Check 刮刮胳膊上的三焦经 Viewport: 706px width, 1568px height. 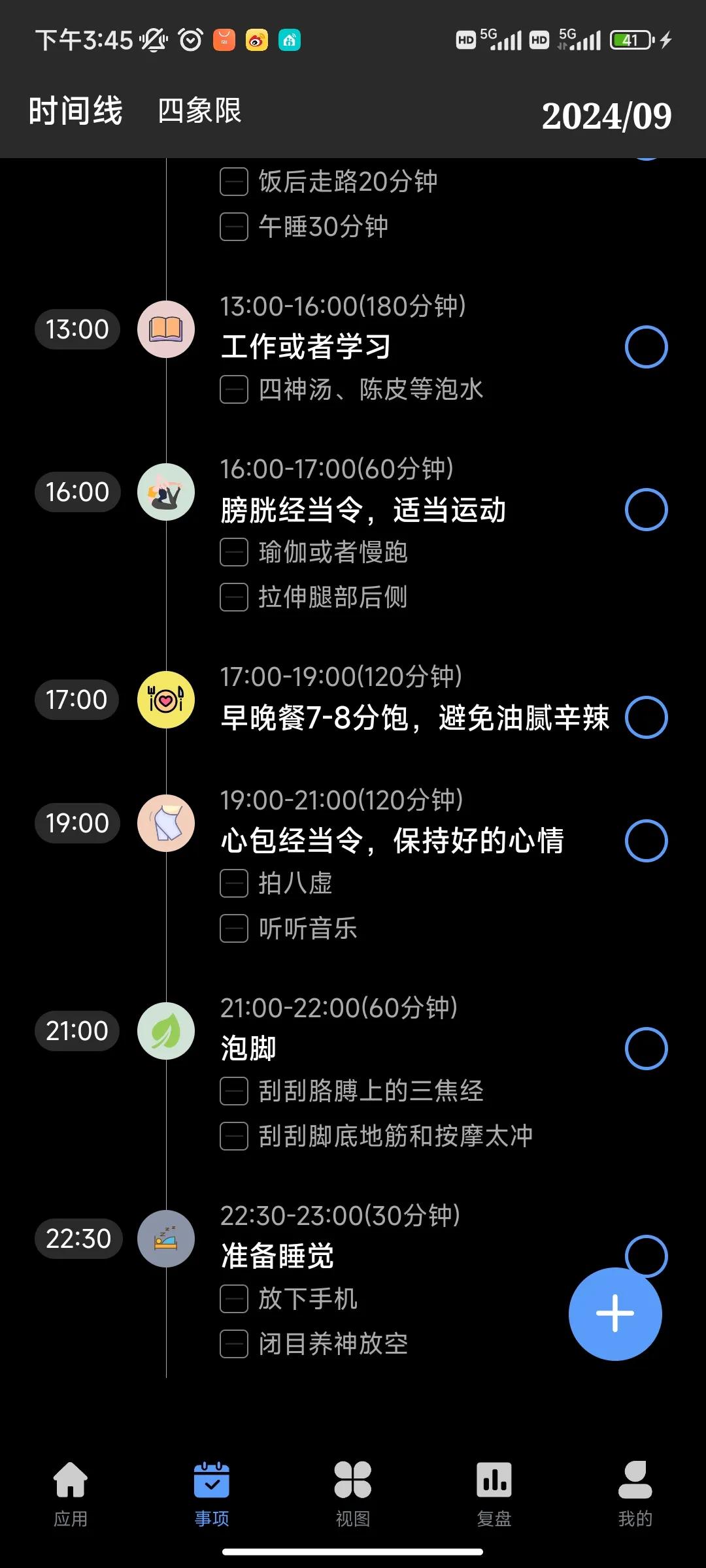tap(234, 1091)
